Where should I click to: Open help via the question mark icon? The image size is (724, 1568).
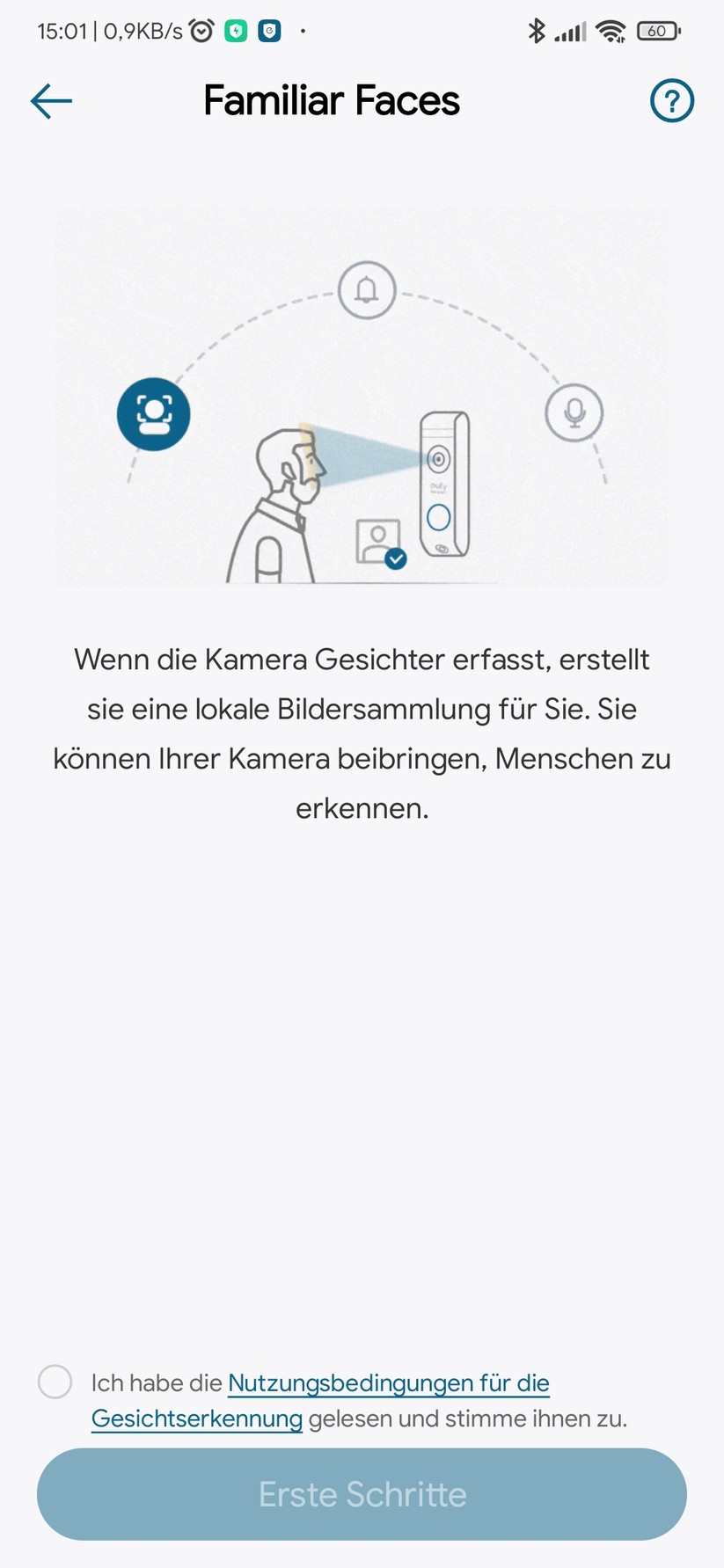671,100
